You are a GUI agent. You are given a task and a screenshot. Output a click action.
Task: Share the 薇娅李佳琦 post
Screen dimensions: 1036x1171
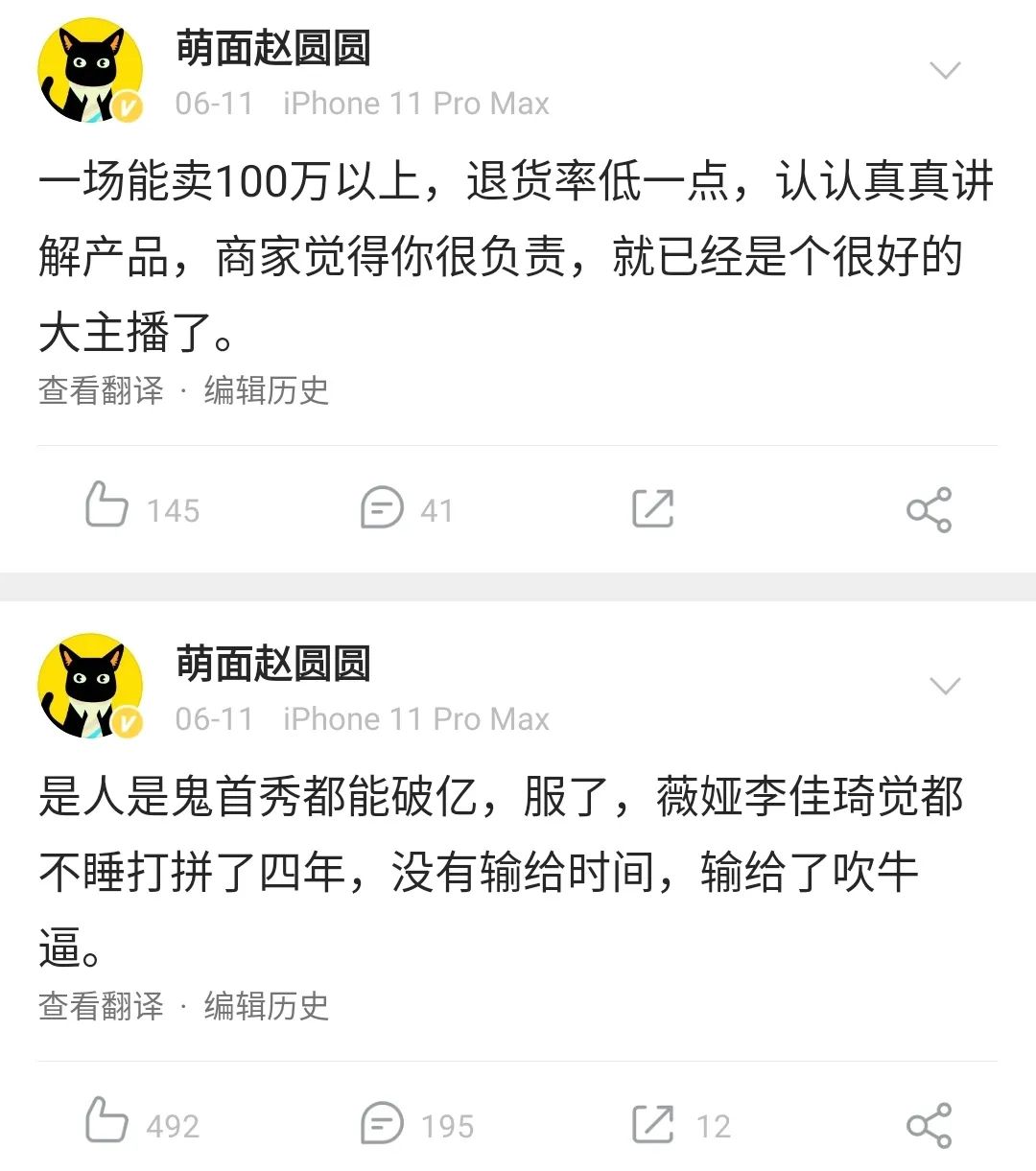(929, 1125)
